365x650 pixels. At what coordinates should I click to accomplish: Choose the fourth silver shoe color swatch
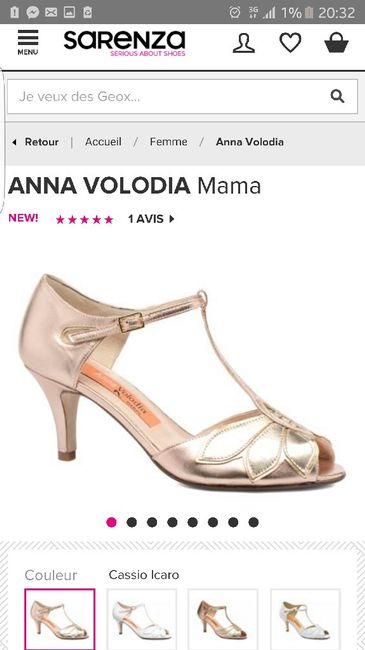305,619
